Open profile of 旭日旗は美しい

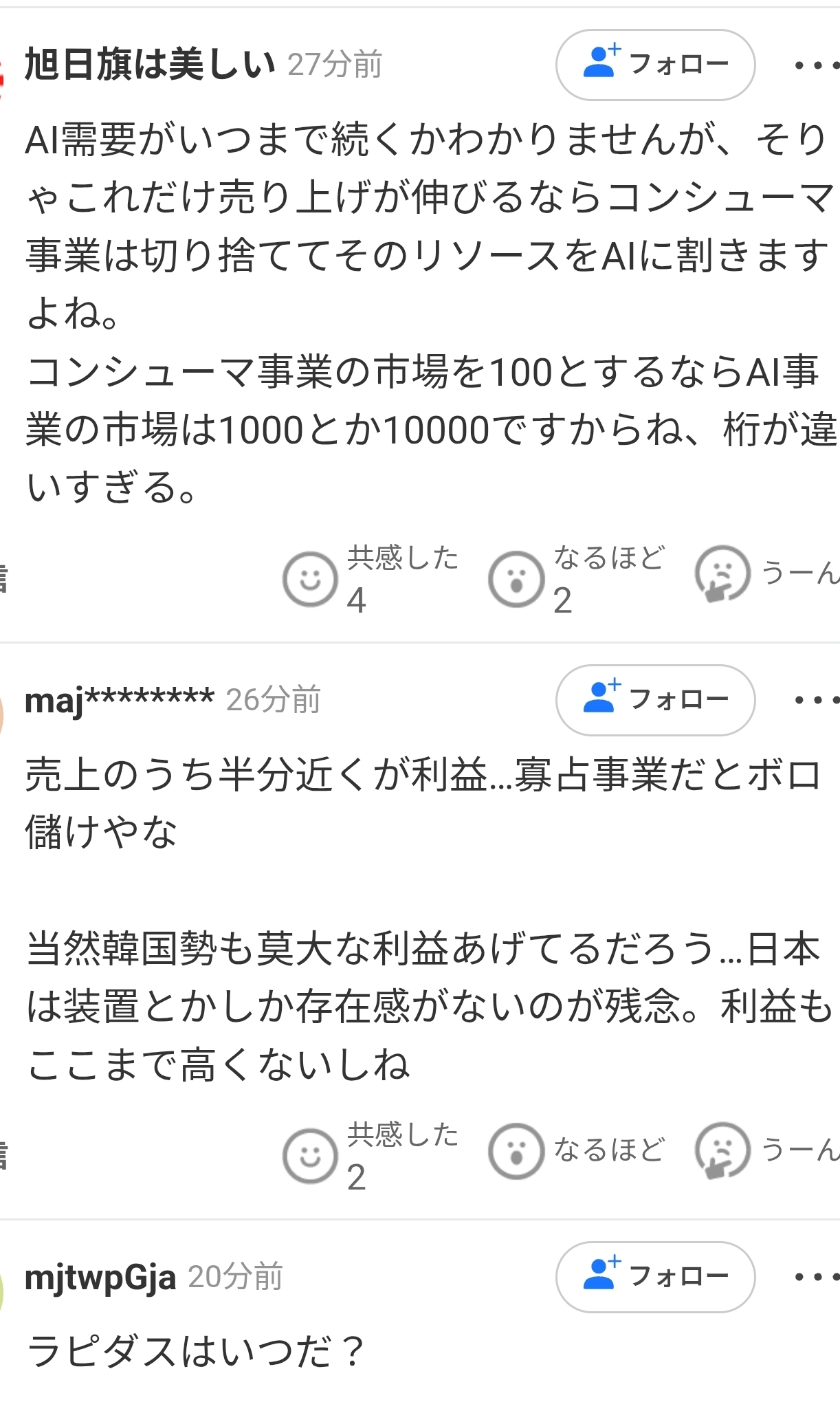tap(149, 65)
